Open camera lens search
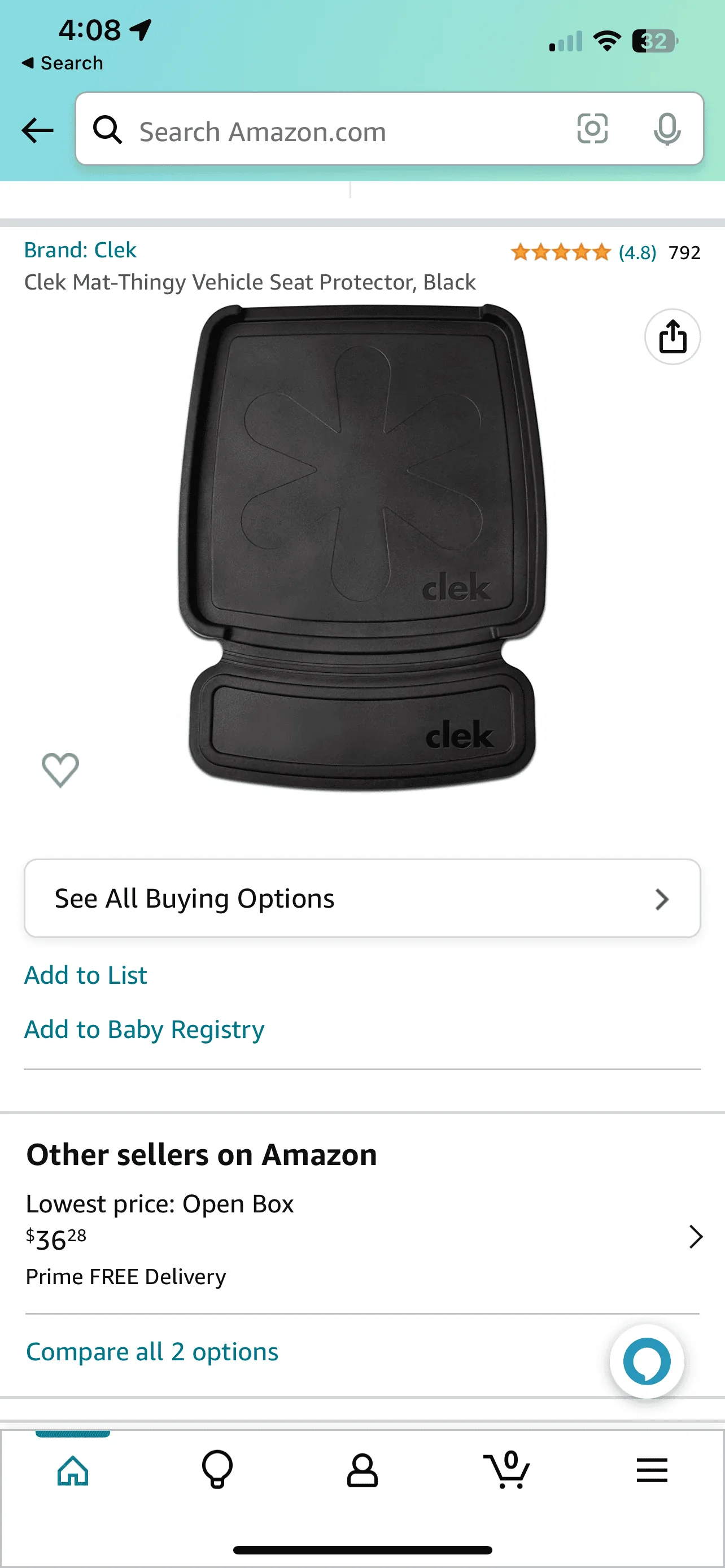Screen dimensions: 725x1568 [x=592, y=129]
